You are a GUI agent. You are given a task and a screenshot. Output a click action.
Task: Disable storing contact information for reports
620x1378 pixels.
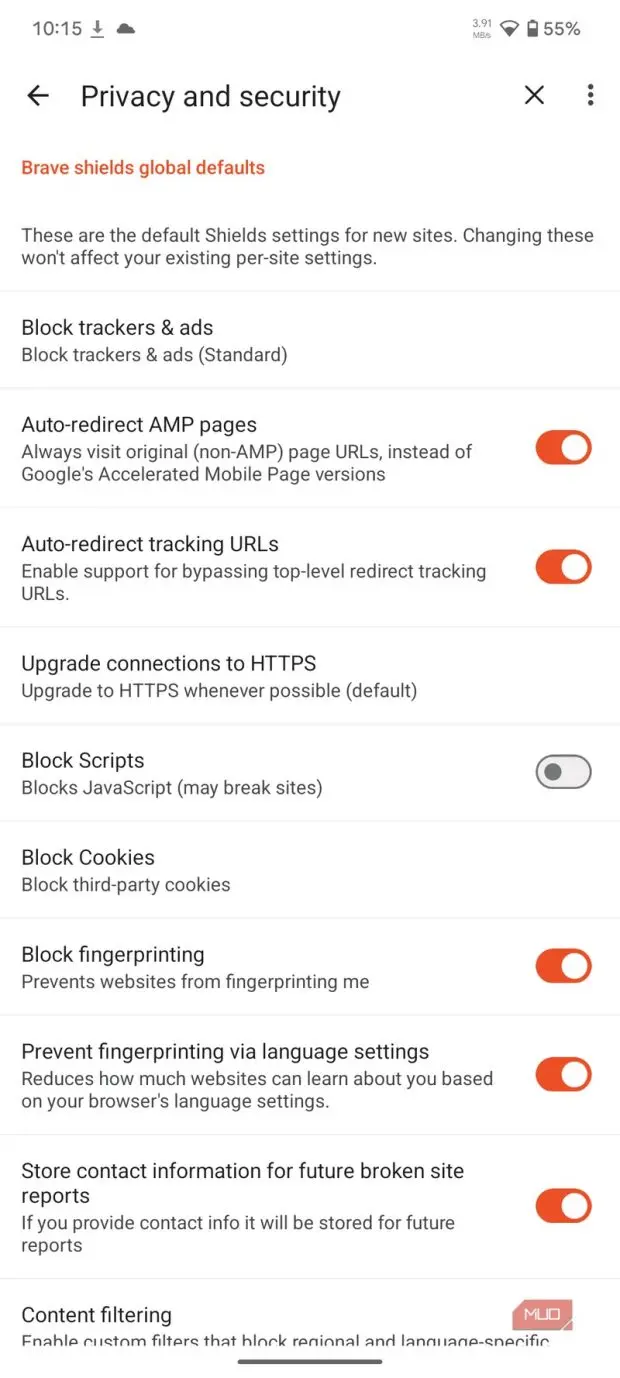click(563, 1206)
